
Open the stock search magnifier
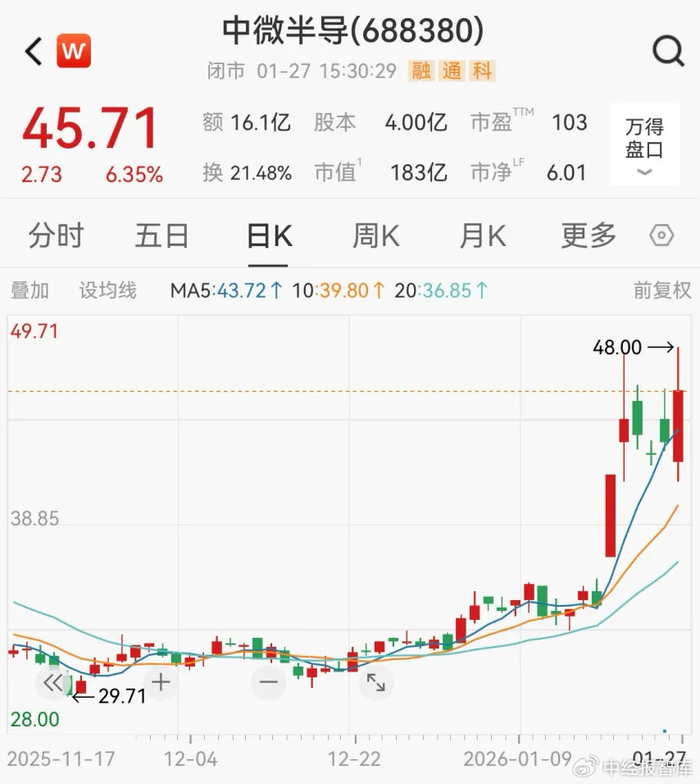tap(667, 49)
